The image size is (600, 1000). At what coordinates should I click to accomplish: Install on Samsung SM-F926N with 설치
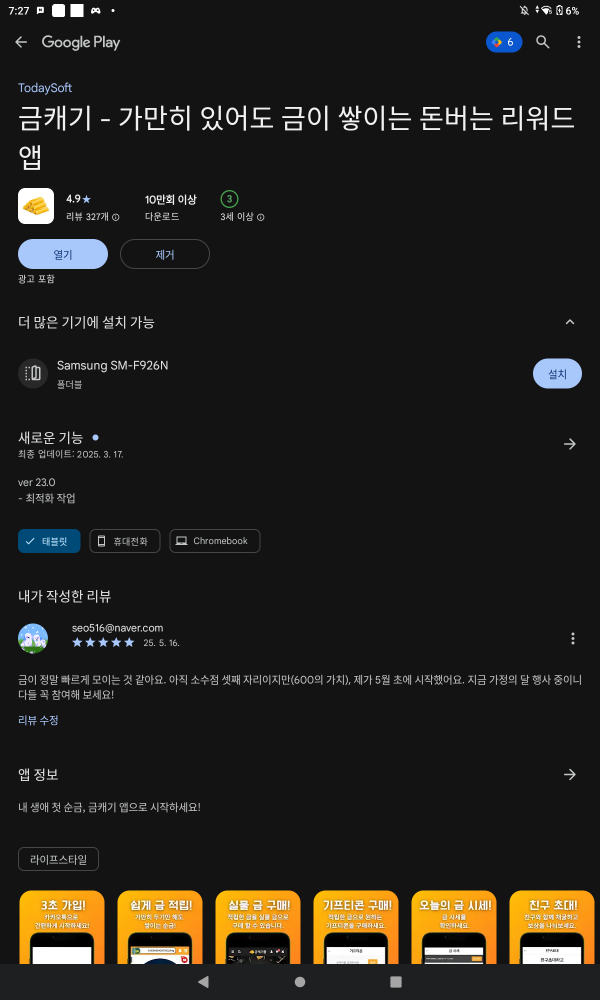tap(557, 374)
